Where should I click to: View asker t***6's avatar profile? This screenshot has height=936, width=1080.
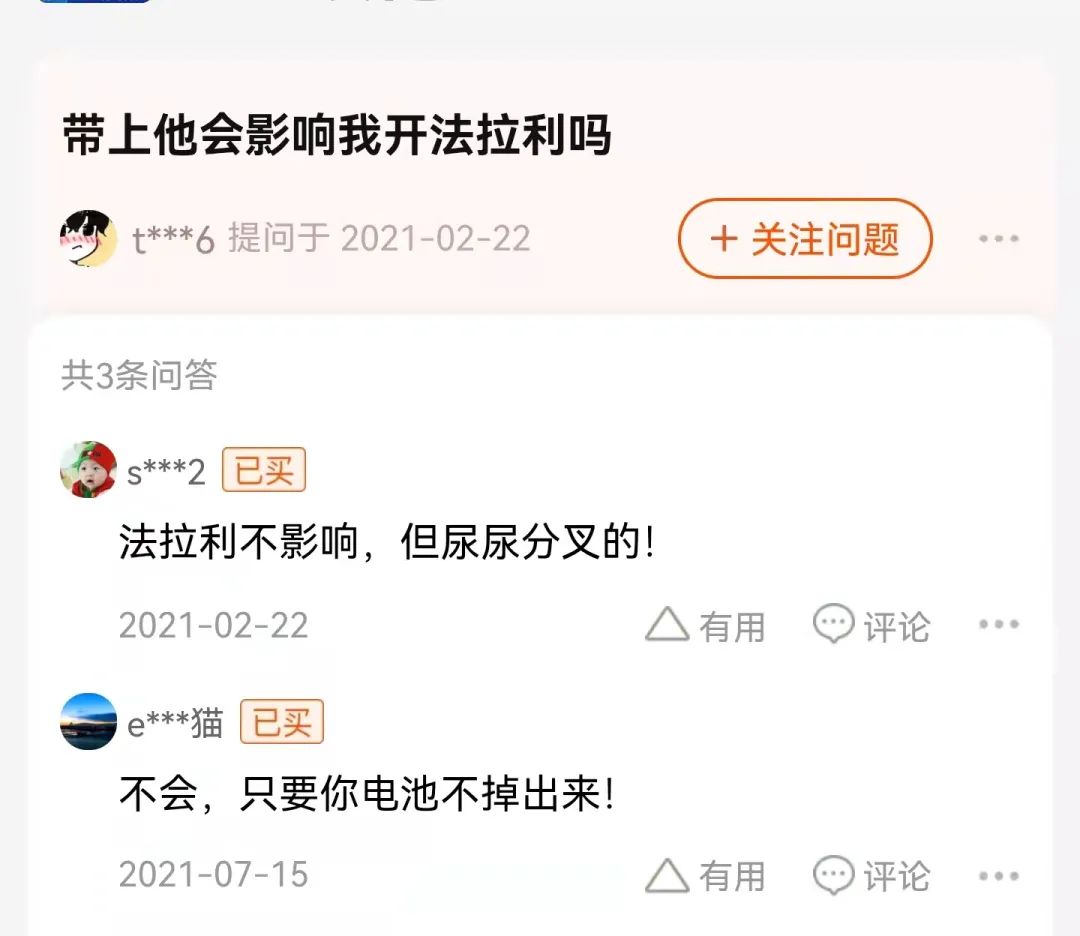(x=88, y=238)
